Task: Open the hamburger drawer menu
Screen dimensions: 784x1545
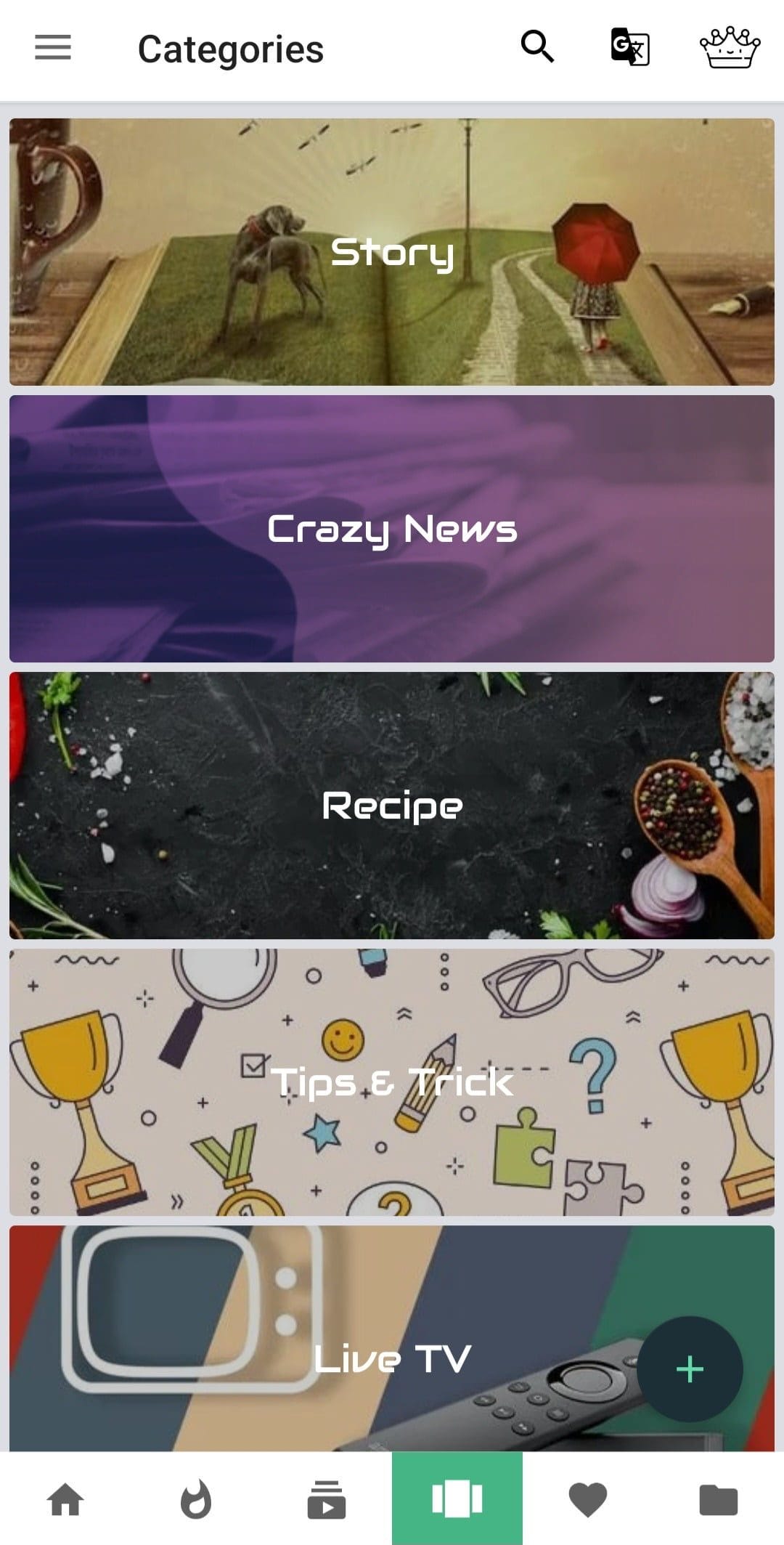Action: [x=53, y=48]
